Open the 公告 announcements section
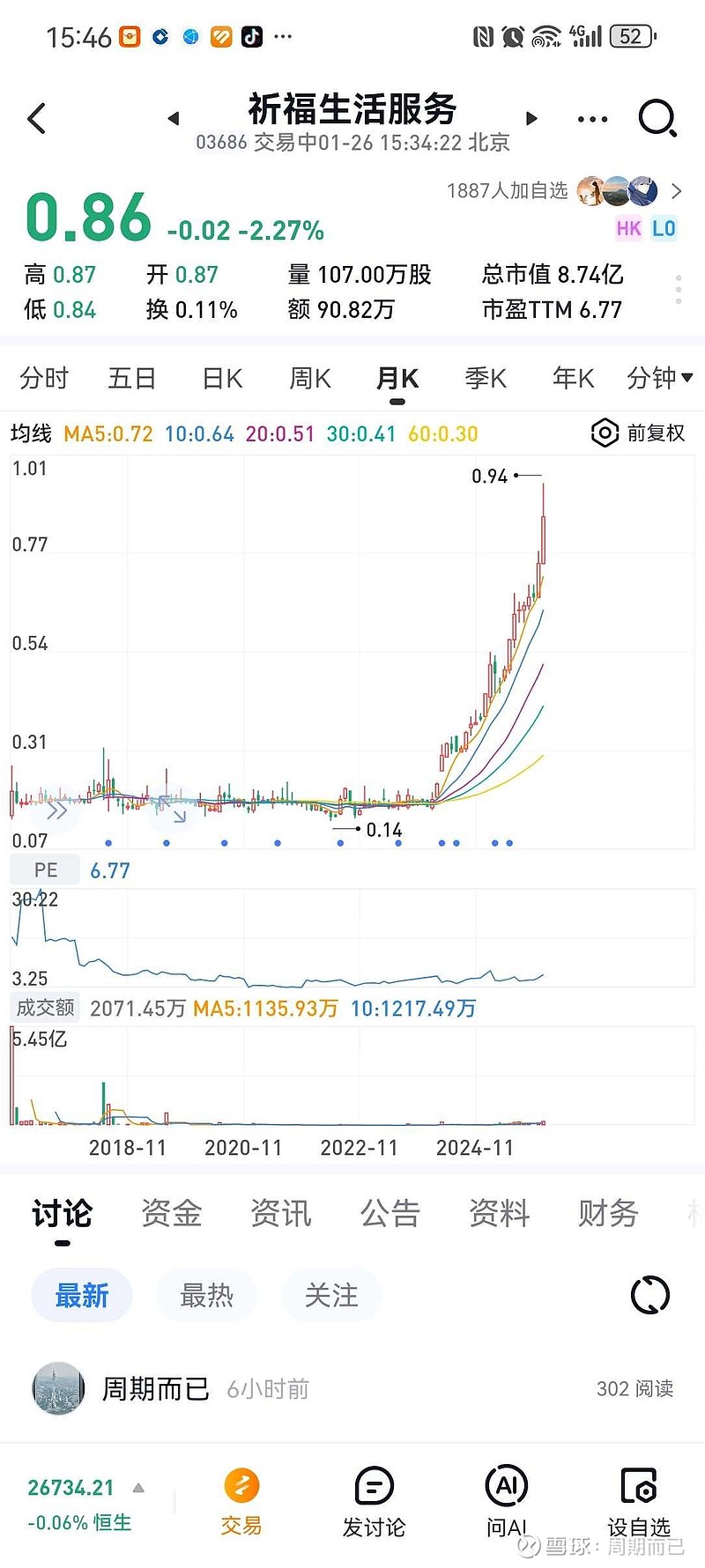This screenshot has width=705, height=1568. point(390,1213)
